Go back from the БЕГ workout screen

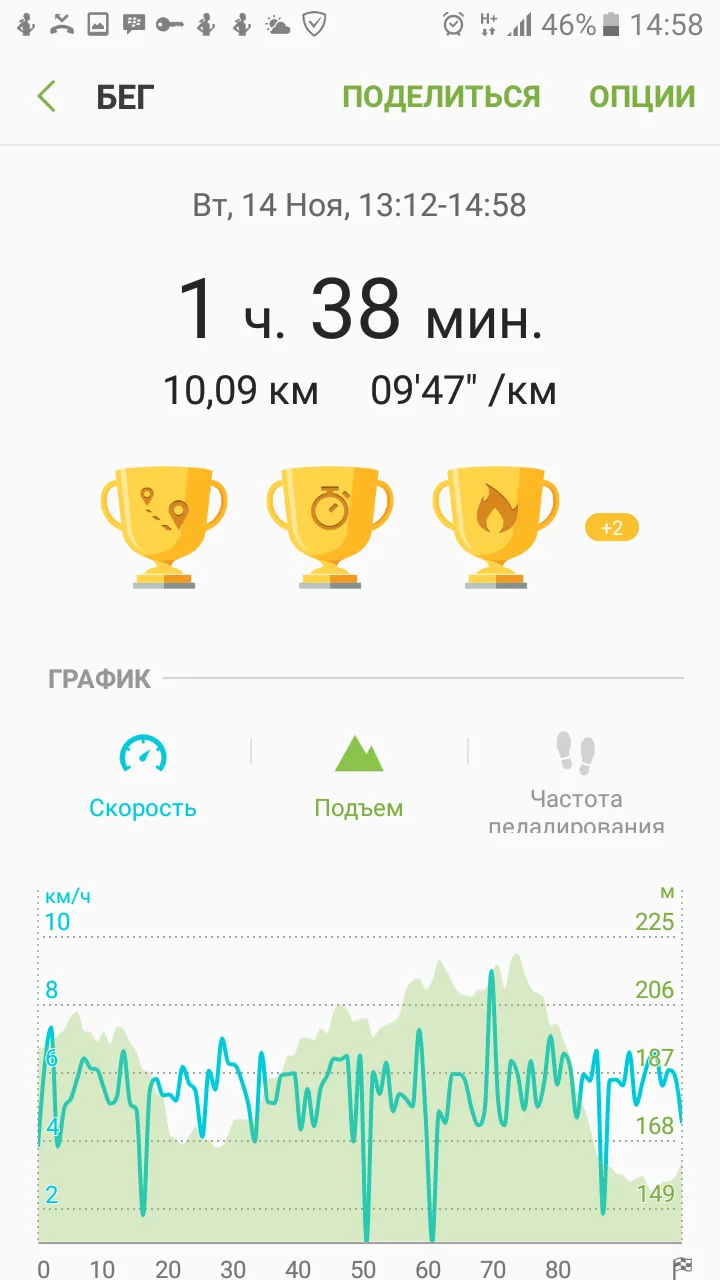point(46,97)
